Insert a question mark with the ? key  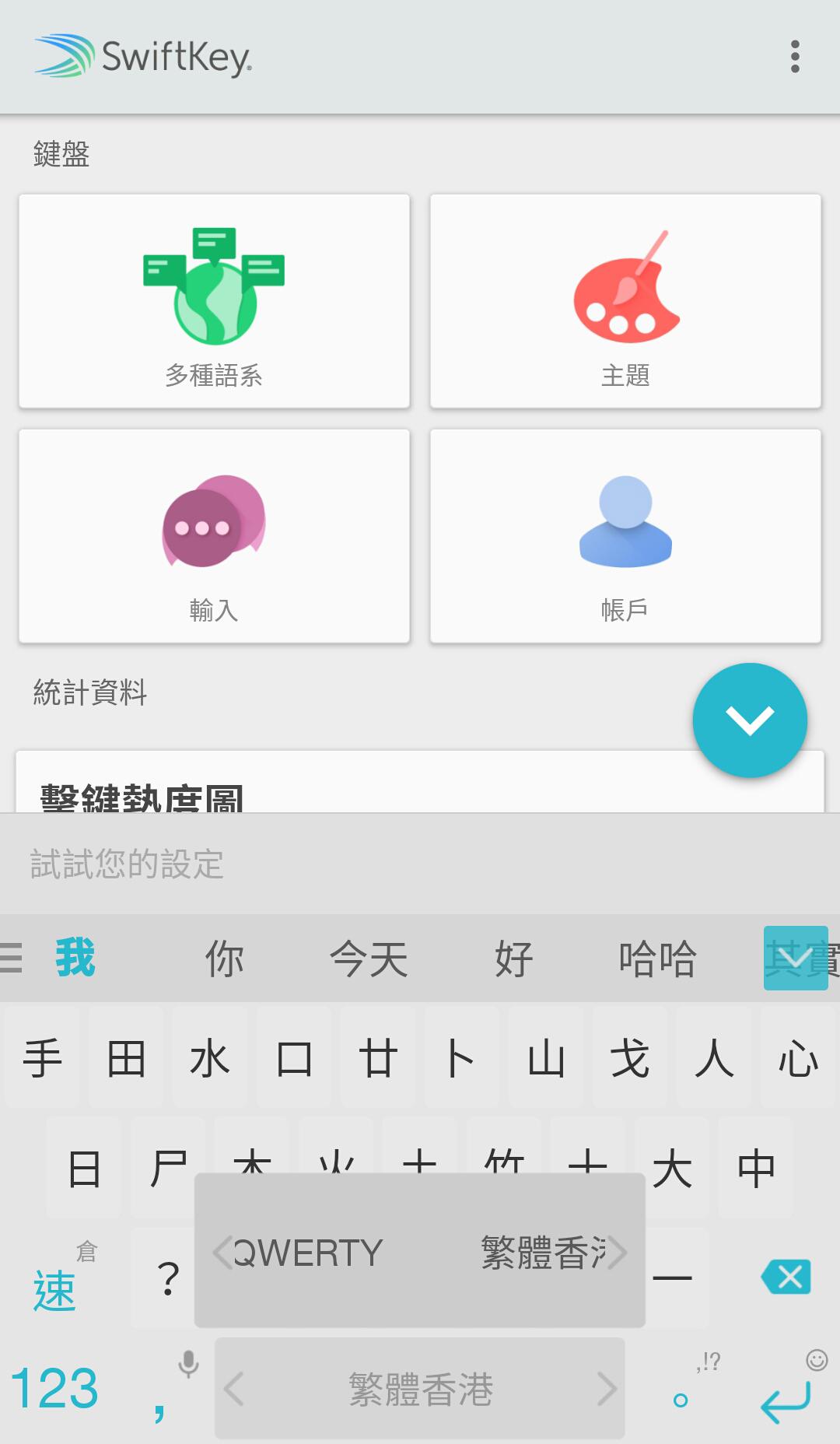(167, 1278)
